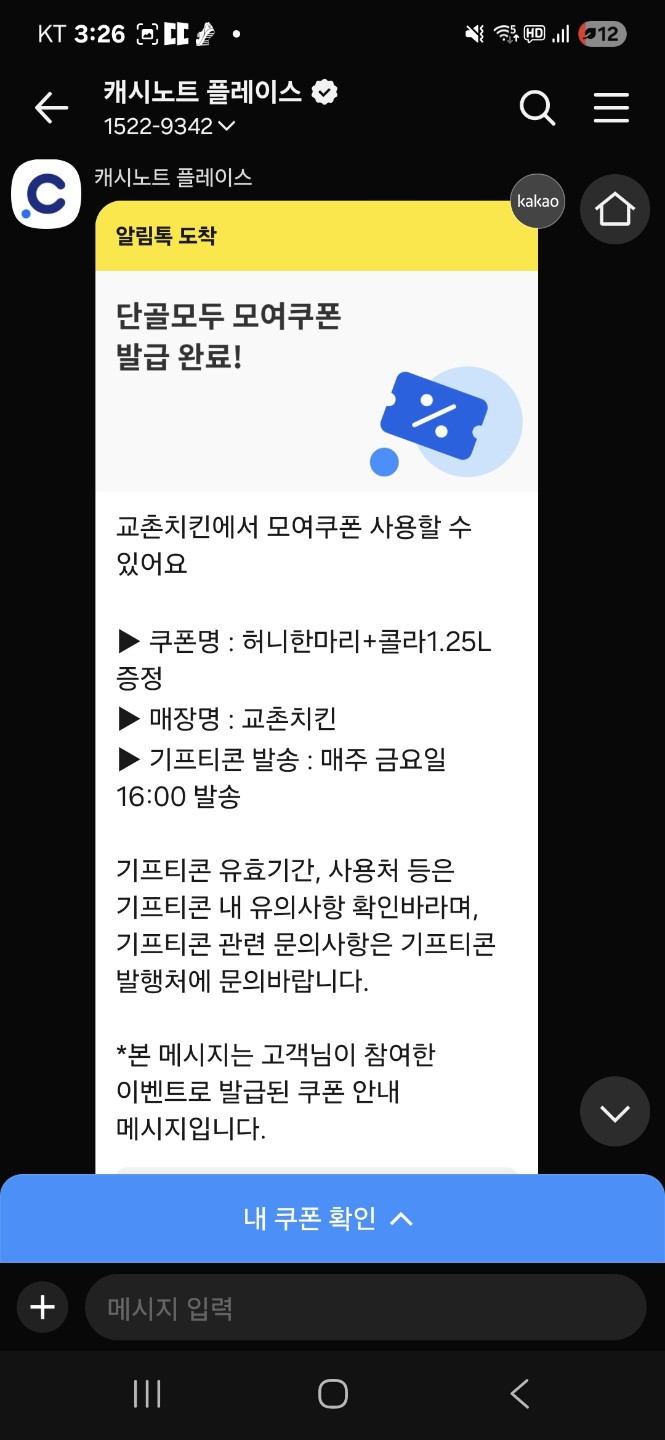Jump to the latest message with down arrow
This screenshot has width=665, height=1440.
coord(615,1111)
